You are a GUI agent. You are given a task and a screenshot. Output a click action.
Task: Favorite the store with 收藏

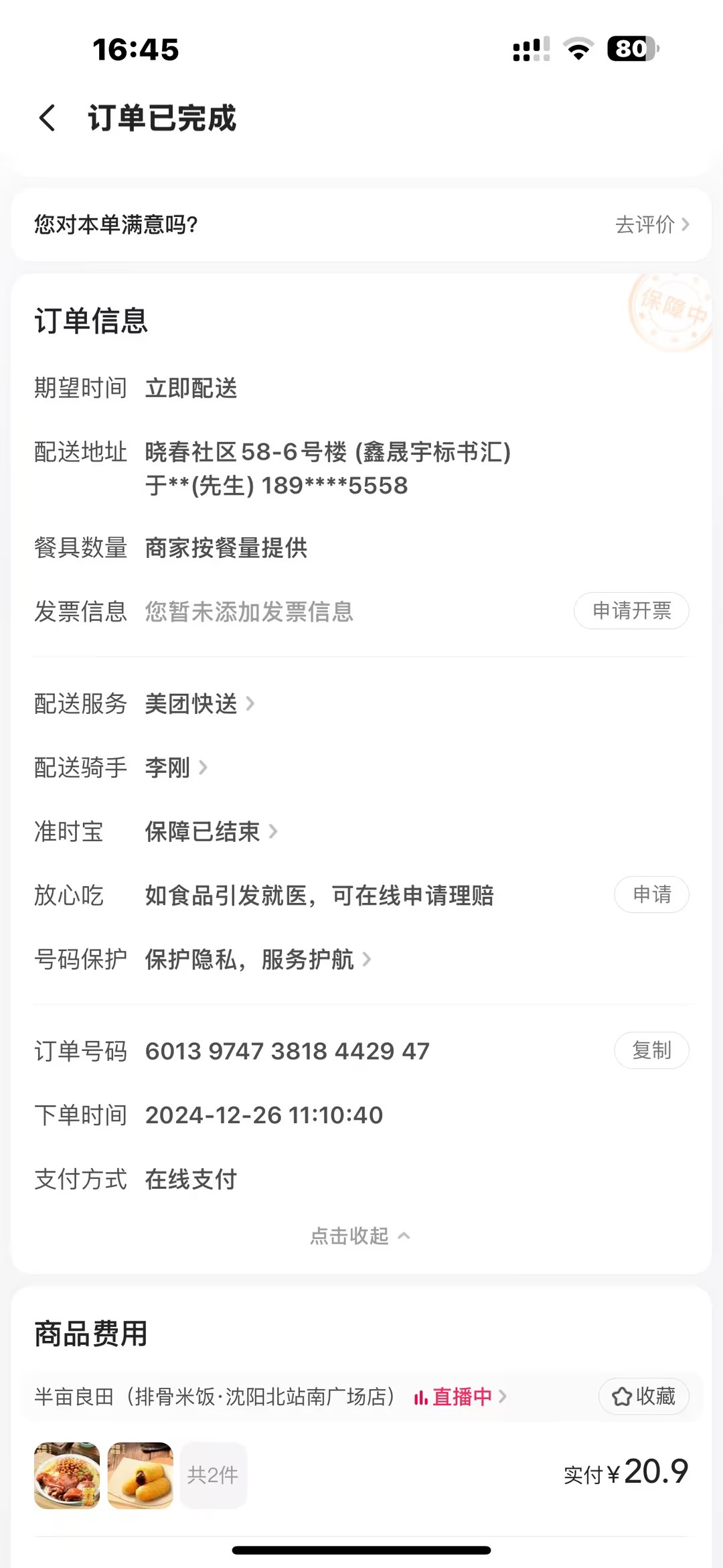click(x=643, y=1397)
